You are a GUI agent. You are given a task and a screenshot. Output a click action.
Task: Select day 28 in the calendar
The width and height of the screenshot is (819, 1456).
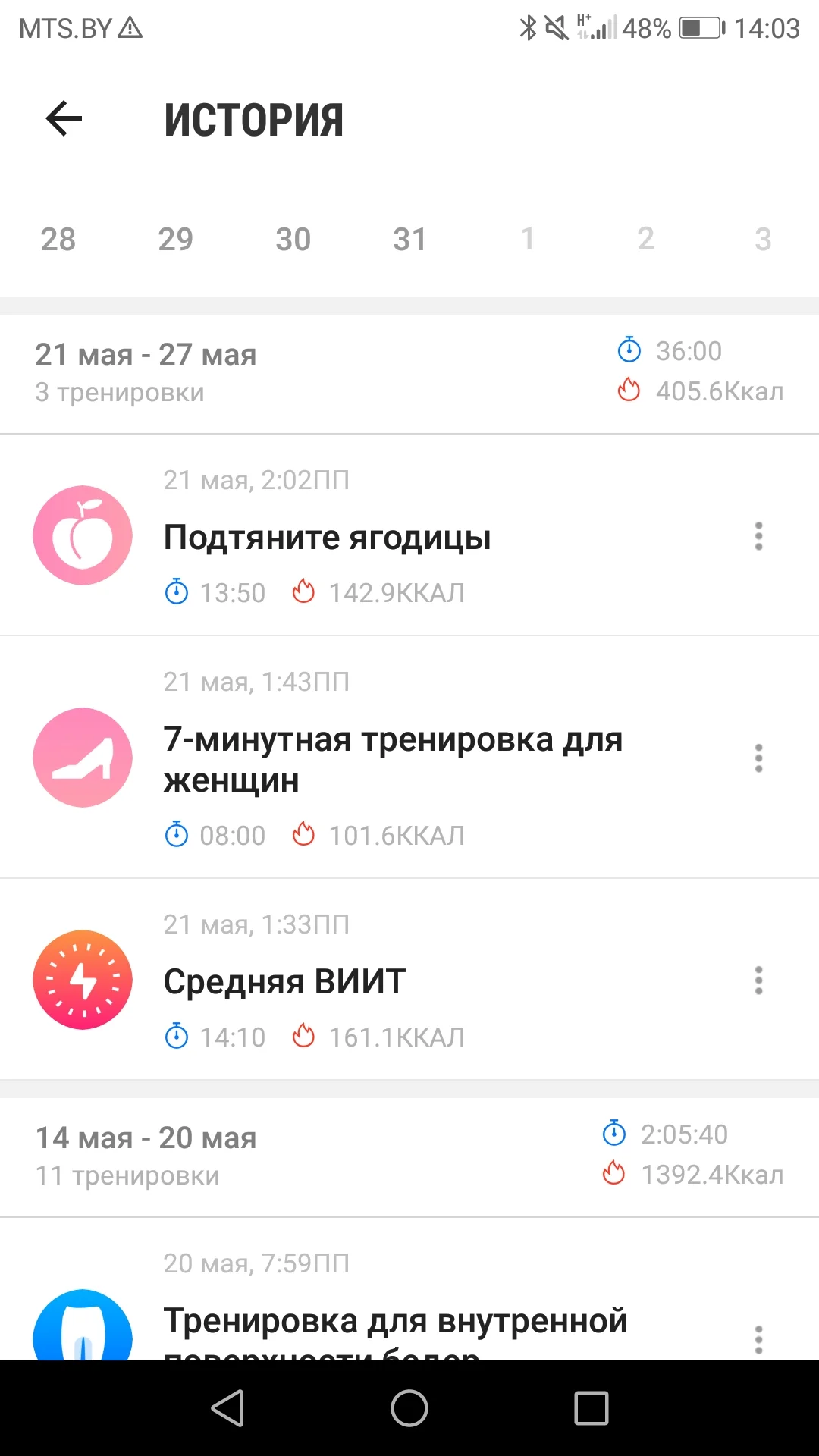click(x=58, y=240)
